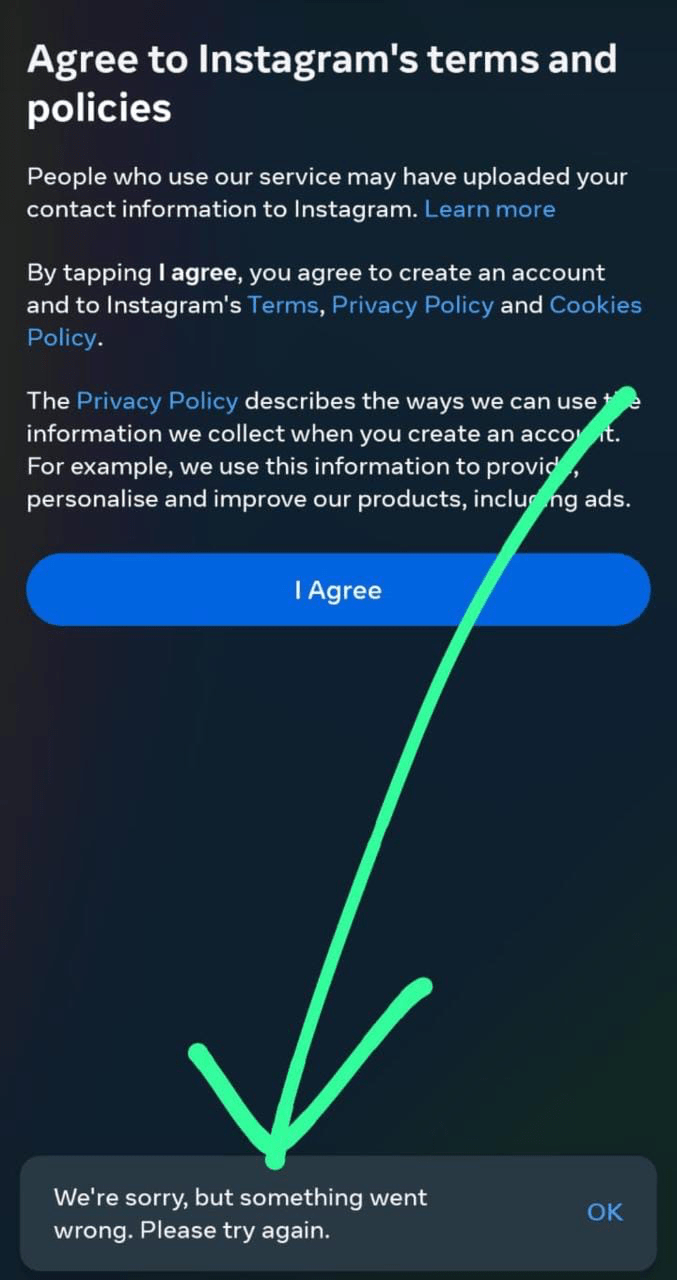Open Privacy Policy link in 'describes the ways' paragraph
Screen dimensions: 677x1280
point(157,401)
